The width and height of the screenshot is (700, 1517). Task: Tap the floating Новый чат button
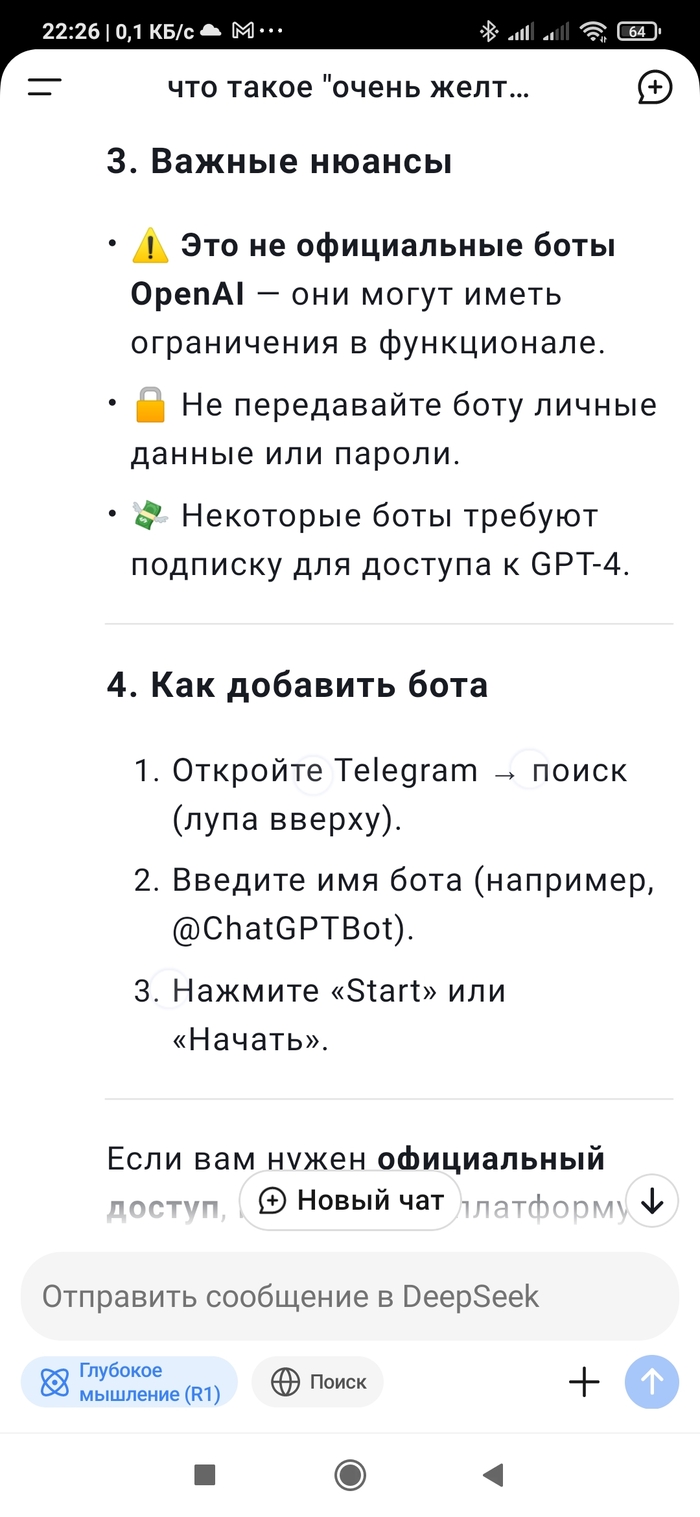351,1200
